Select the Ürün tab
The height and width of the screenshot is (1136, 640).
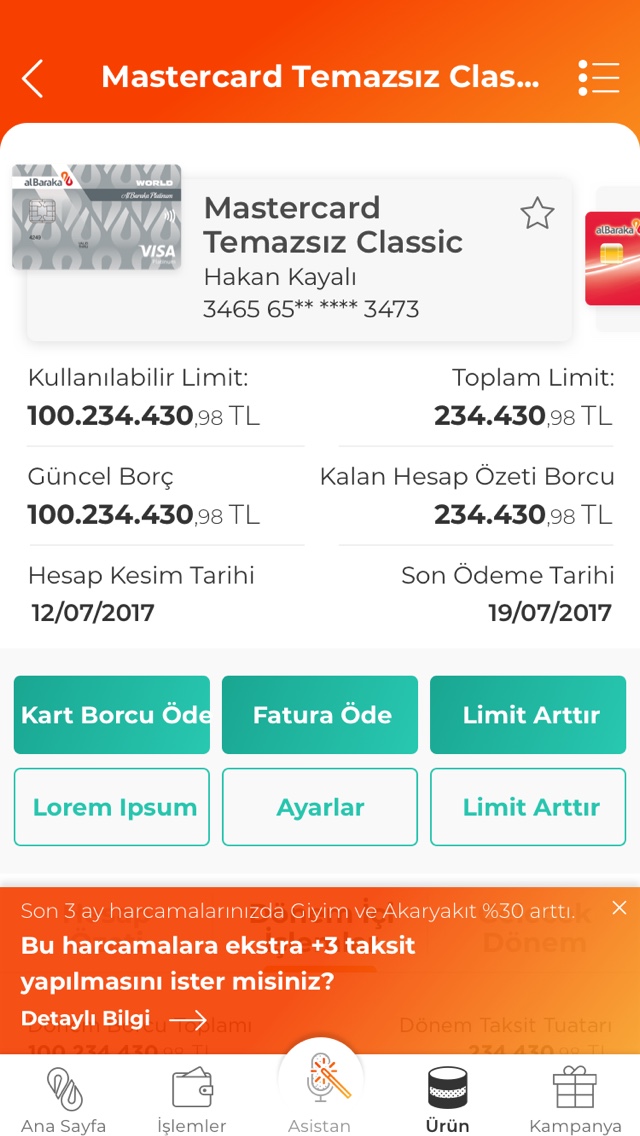pyautogui.click(x=447, y=1099)
